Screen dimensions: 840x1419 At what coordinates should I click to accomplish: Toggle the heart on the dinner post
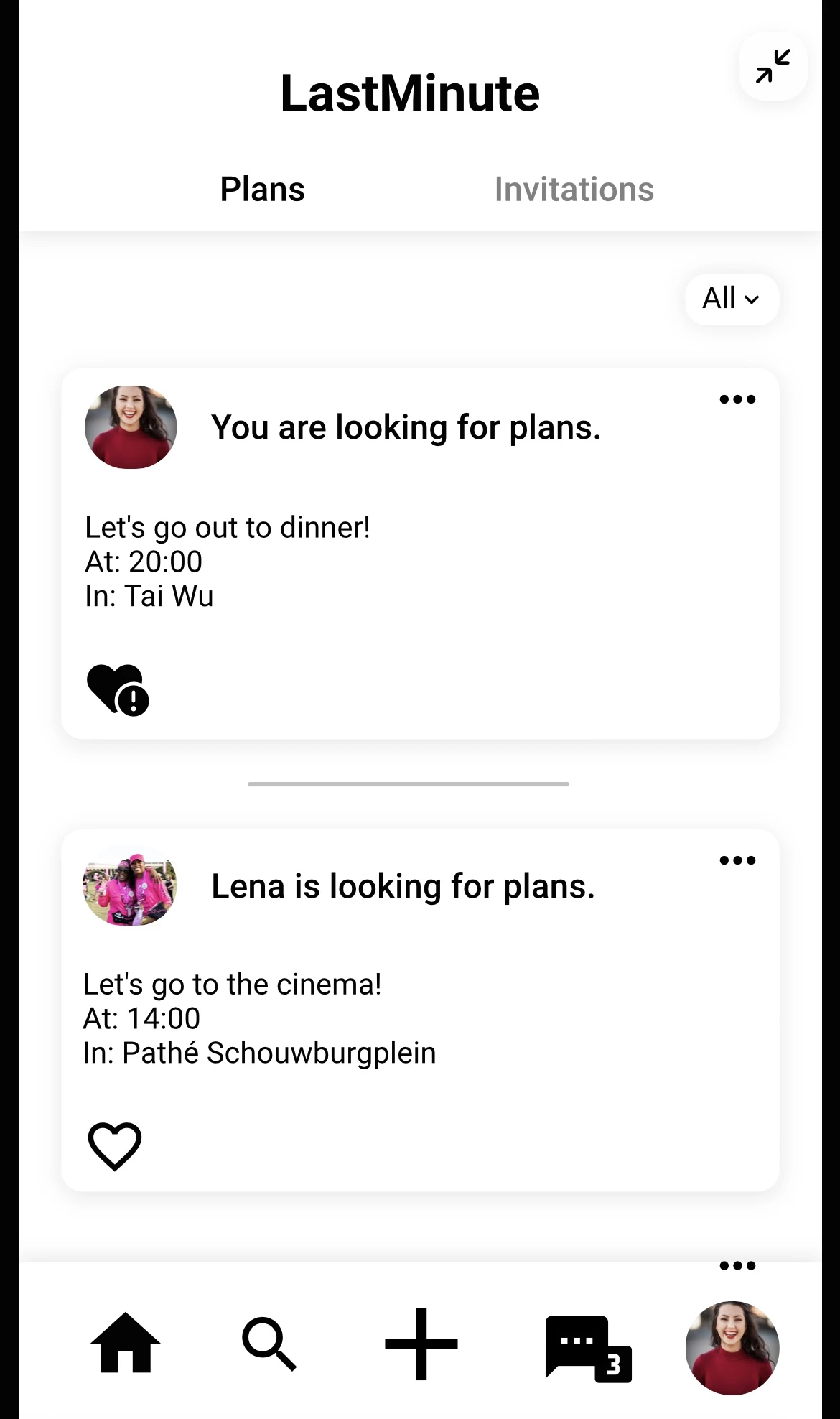(x=118, y=688)
